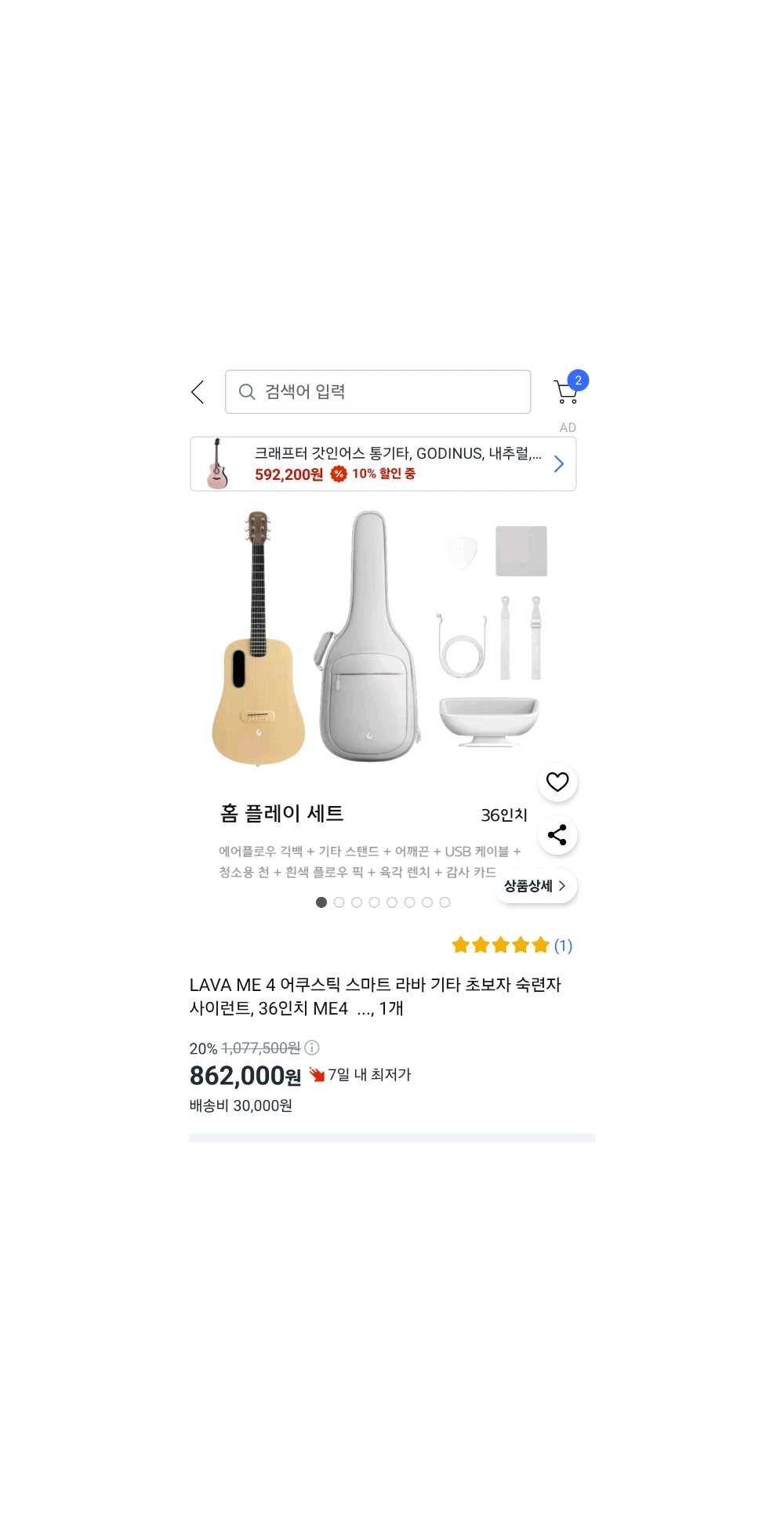Open 상품상세 product details

tap(535, 886)
